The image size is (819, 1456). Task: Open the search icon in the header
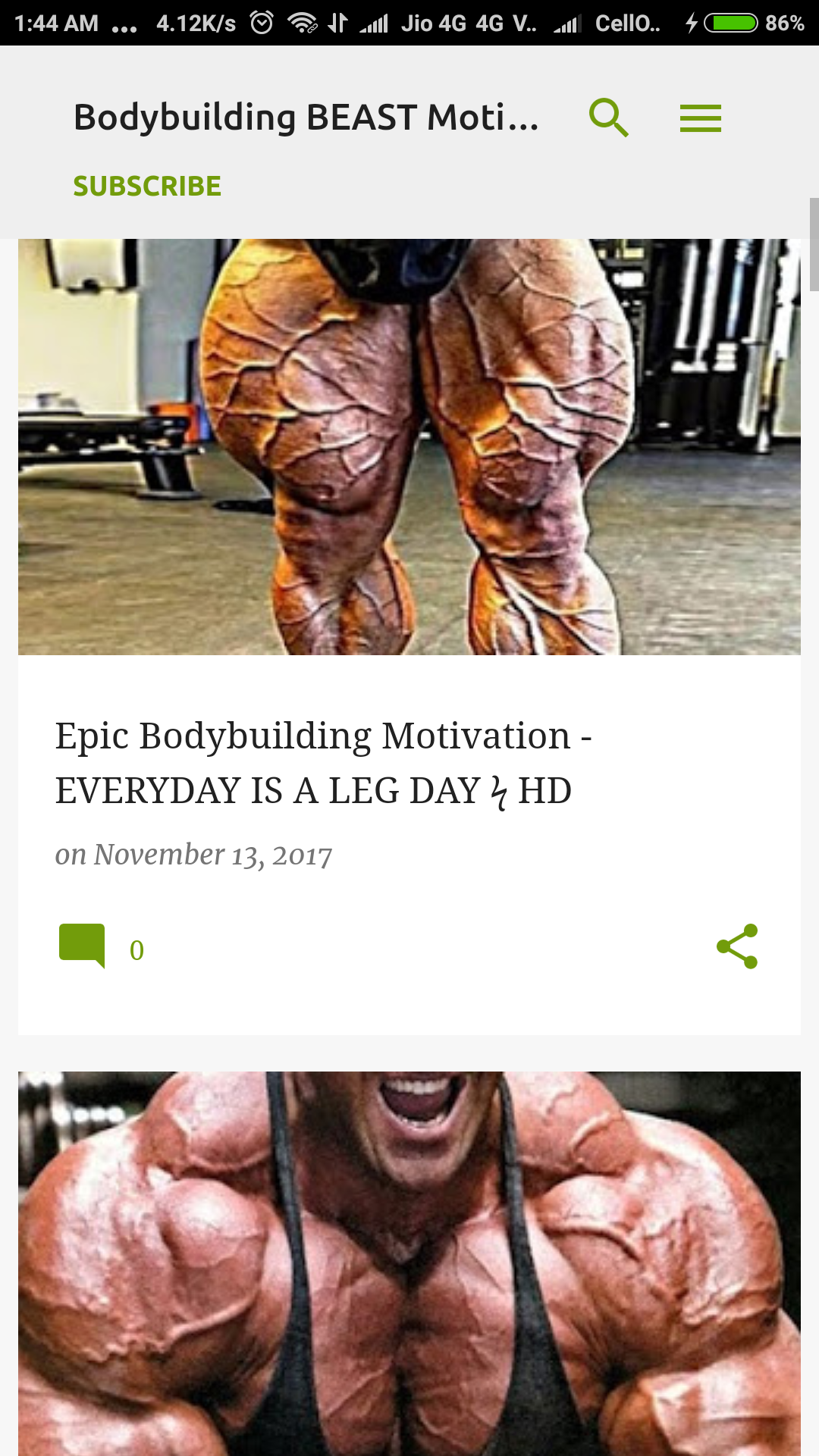coord(609,117)
